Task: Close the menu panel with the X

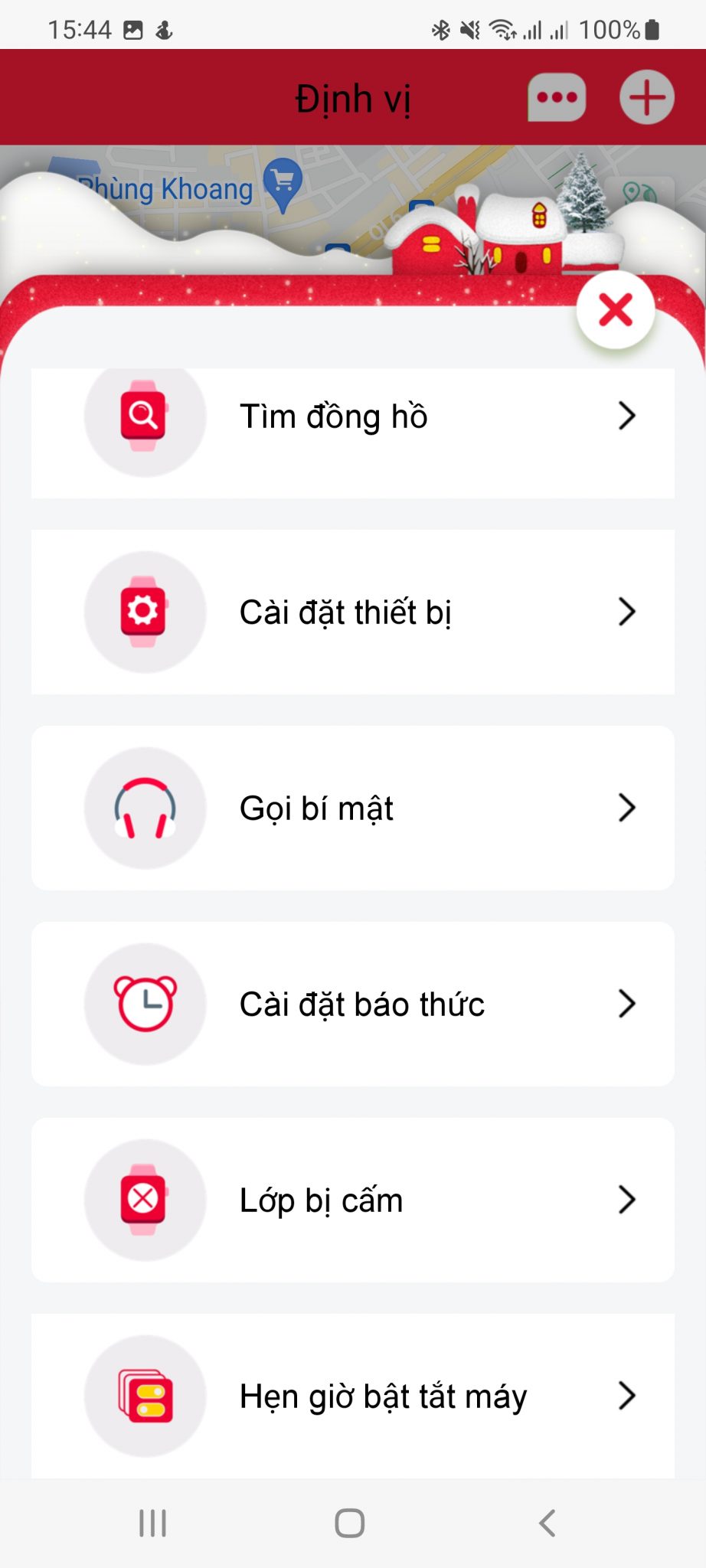Action: point(616,310)
